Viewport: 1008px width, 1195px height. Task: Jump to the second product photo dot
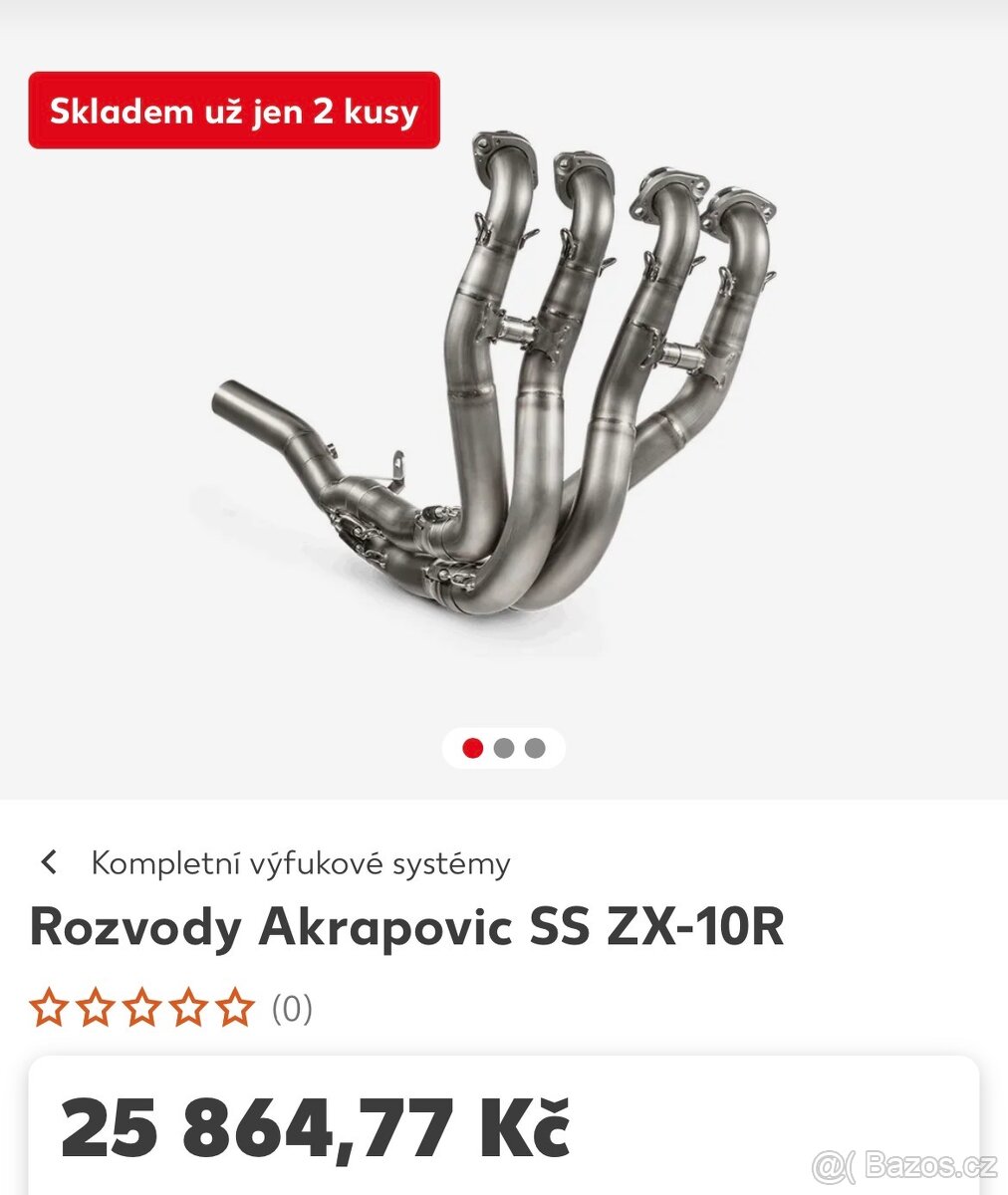point(504,748)
